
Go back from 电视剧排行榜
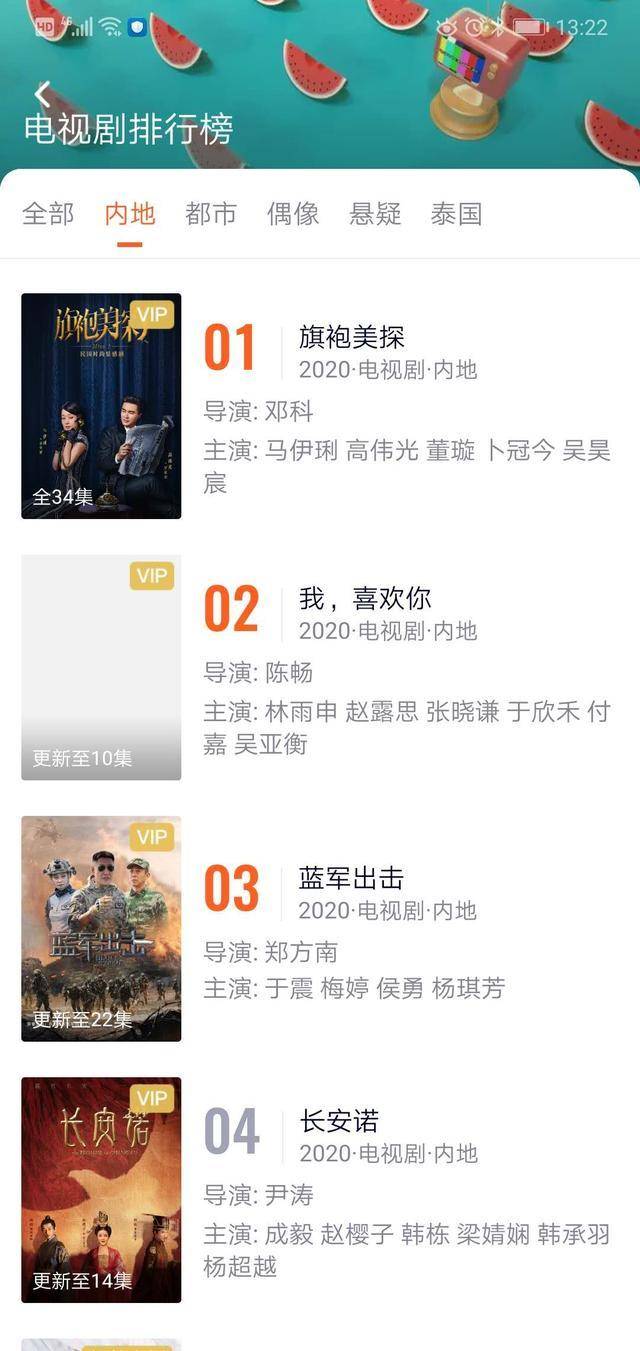coord(42,95)
